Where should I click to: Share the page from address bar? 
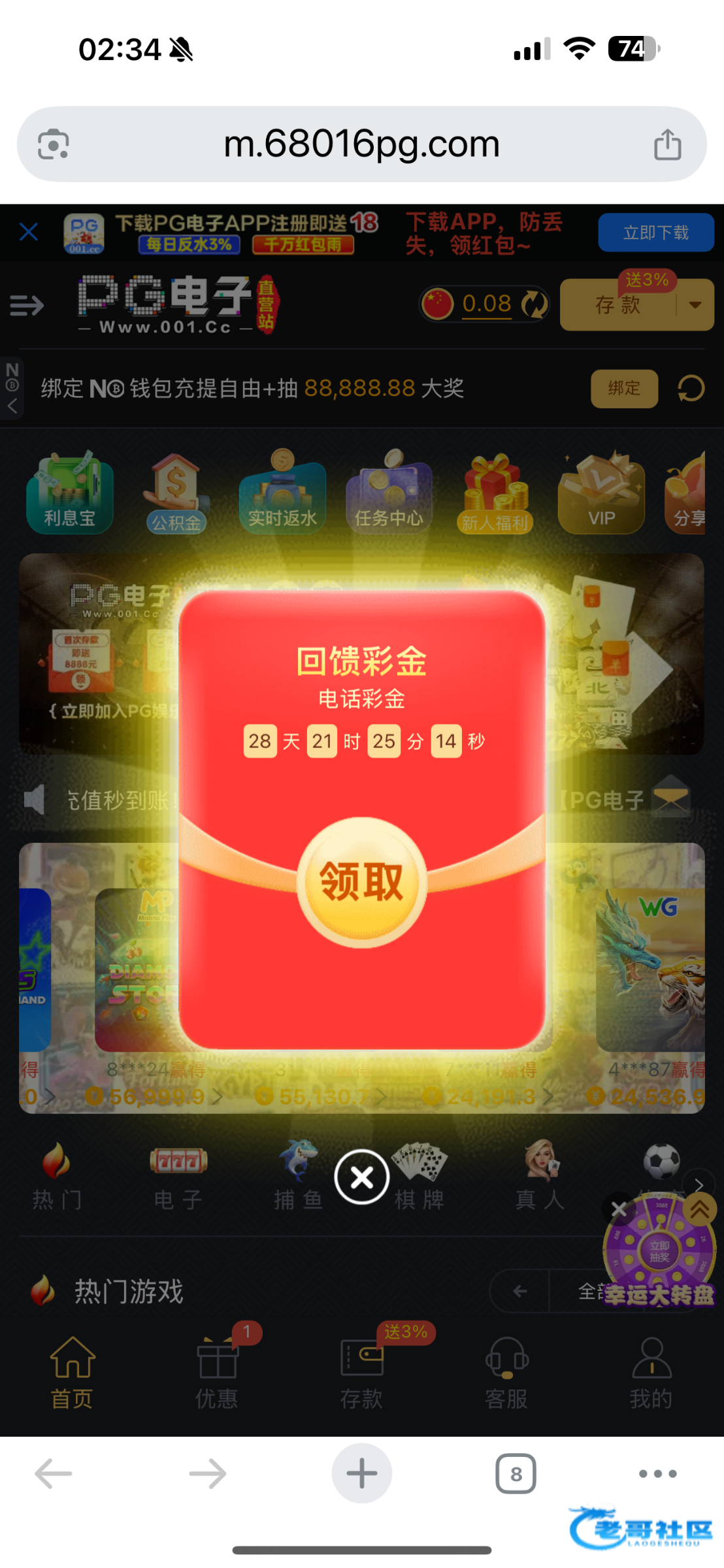tap(667, 144)
